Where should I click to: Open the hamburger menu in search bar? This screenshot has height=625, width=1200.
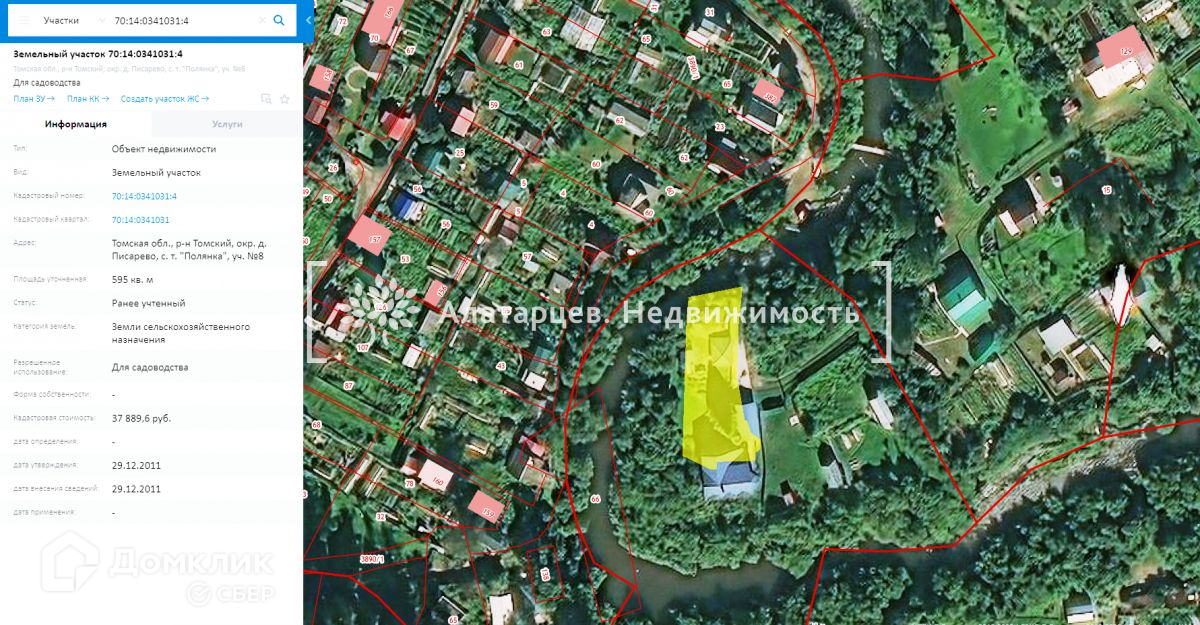point(23,20)
